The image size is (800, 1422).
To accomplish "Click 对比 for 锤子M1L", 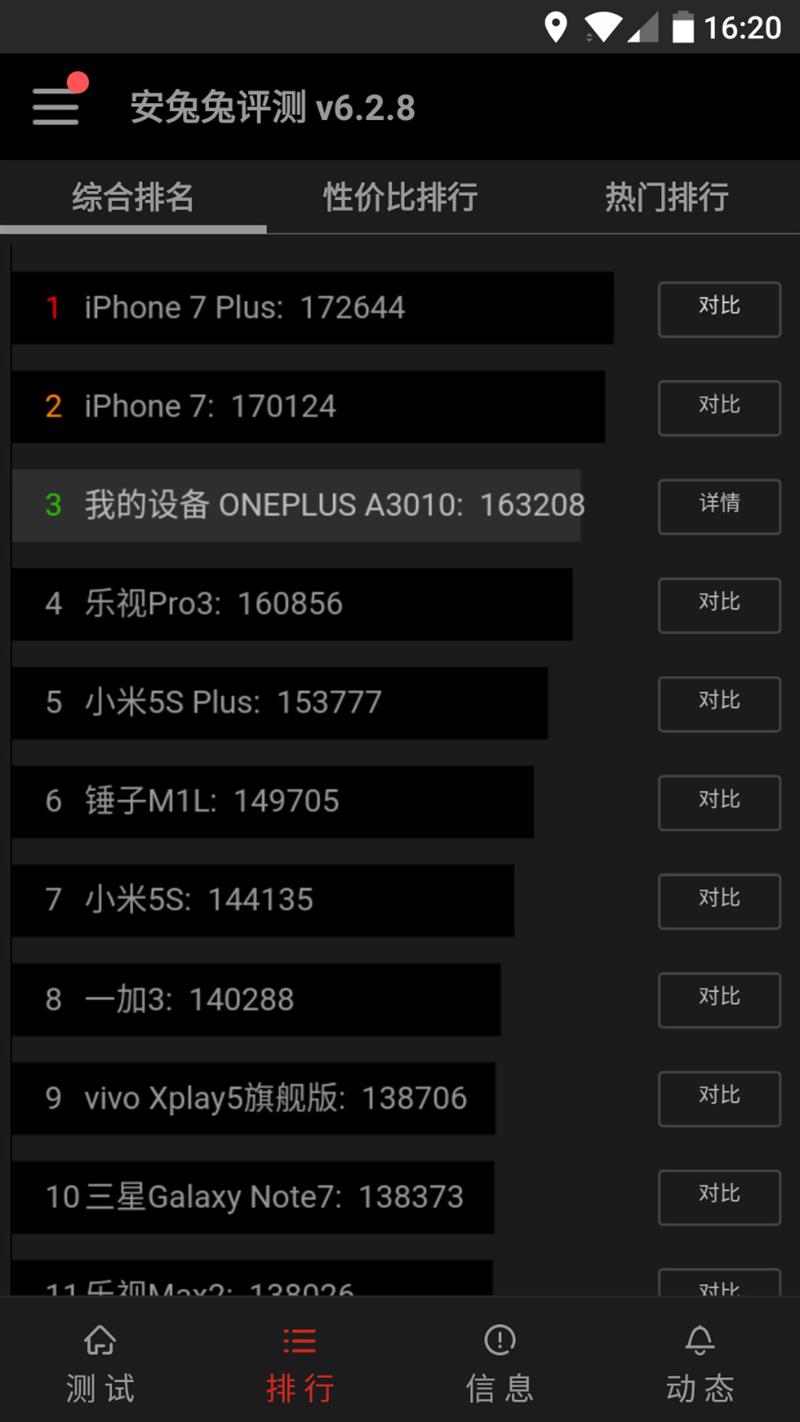I will (x=719, y=802).
